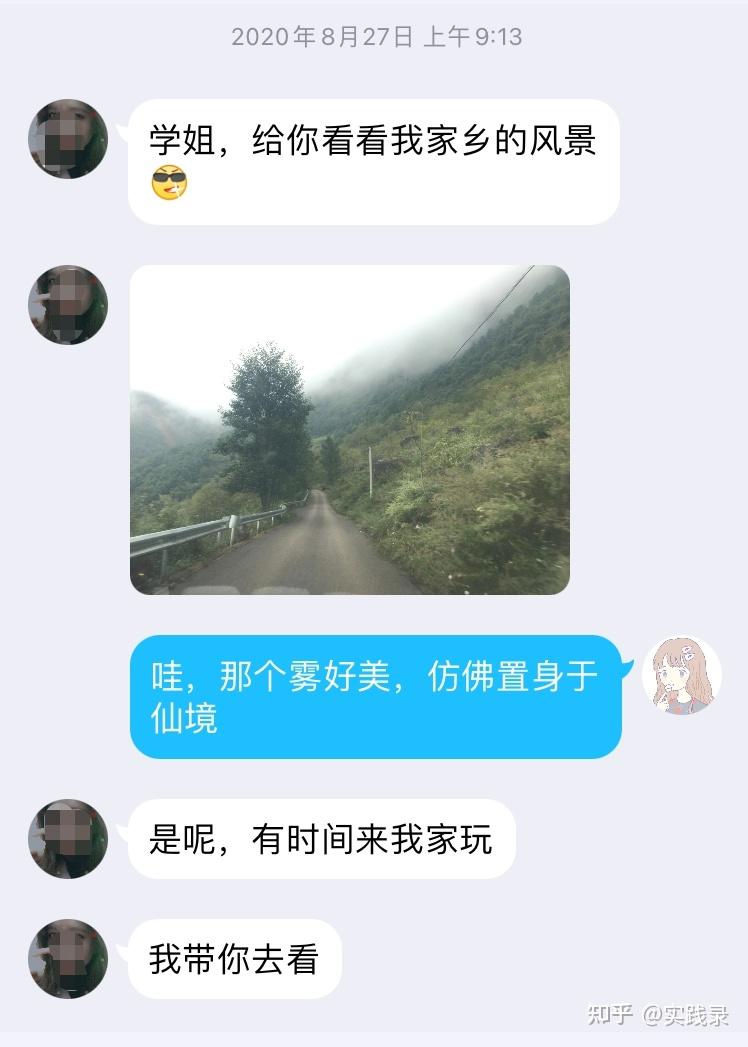Tap sender's avatar beside the 学姐 message
The width and height of the screenshot is (748, 1047).
point(68,139)
